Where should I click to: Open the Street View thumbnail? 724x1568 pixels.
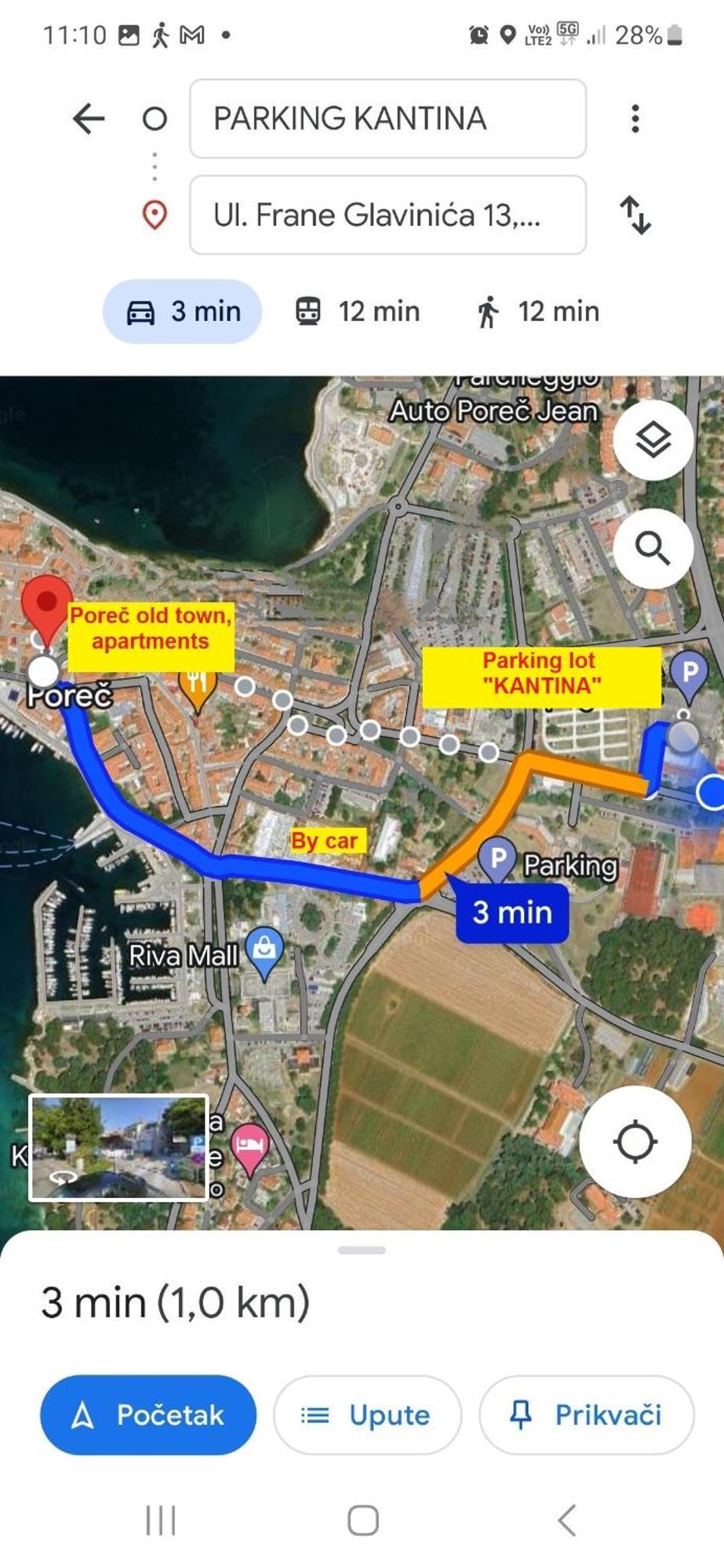pos(118,1148)
